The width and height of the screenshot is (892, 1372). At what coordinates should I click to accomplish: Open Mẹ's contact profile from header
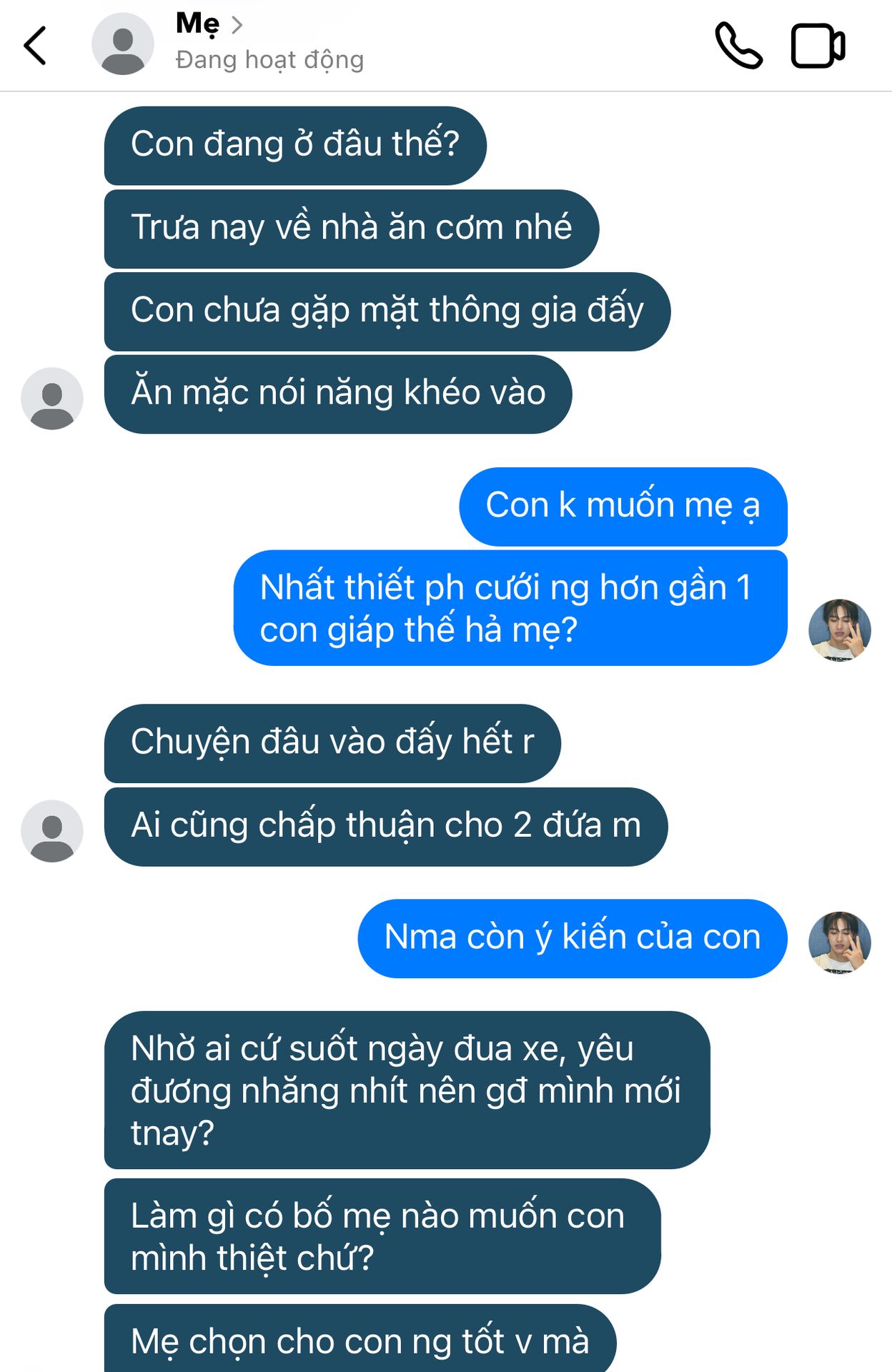tap(209, 24)
